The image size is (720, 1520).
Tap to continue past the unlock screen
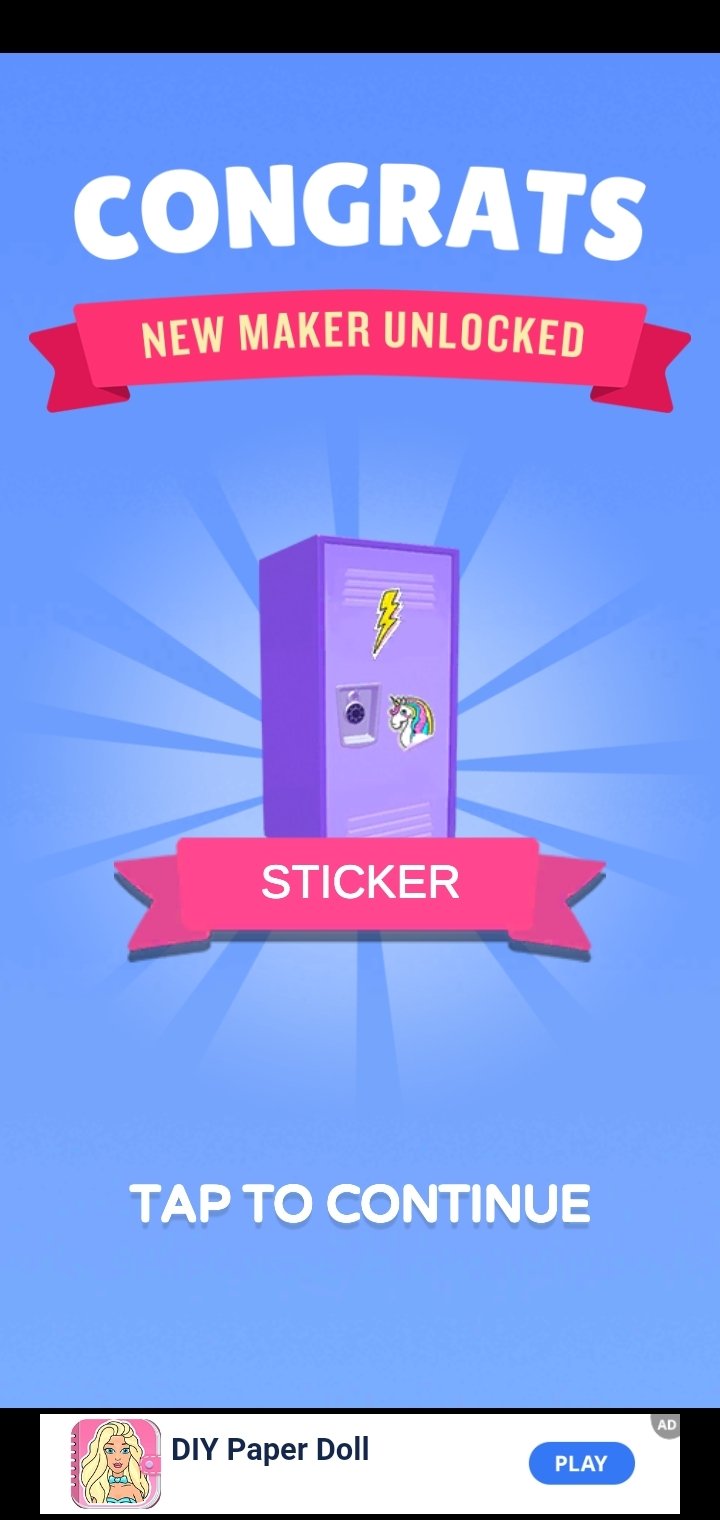[x=360, y=1204]
